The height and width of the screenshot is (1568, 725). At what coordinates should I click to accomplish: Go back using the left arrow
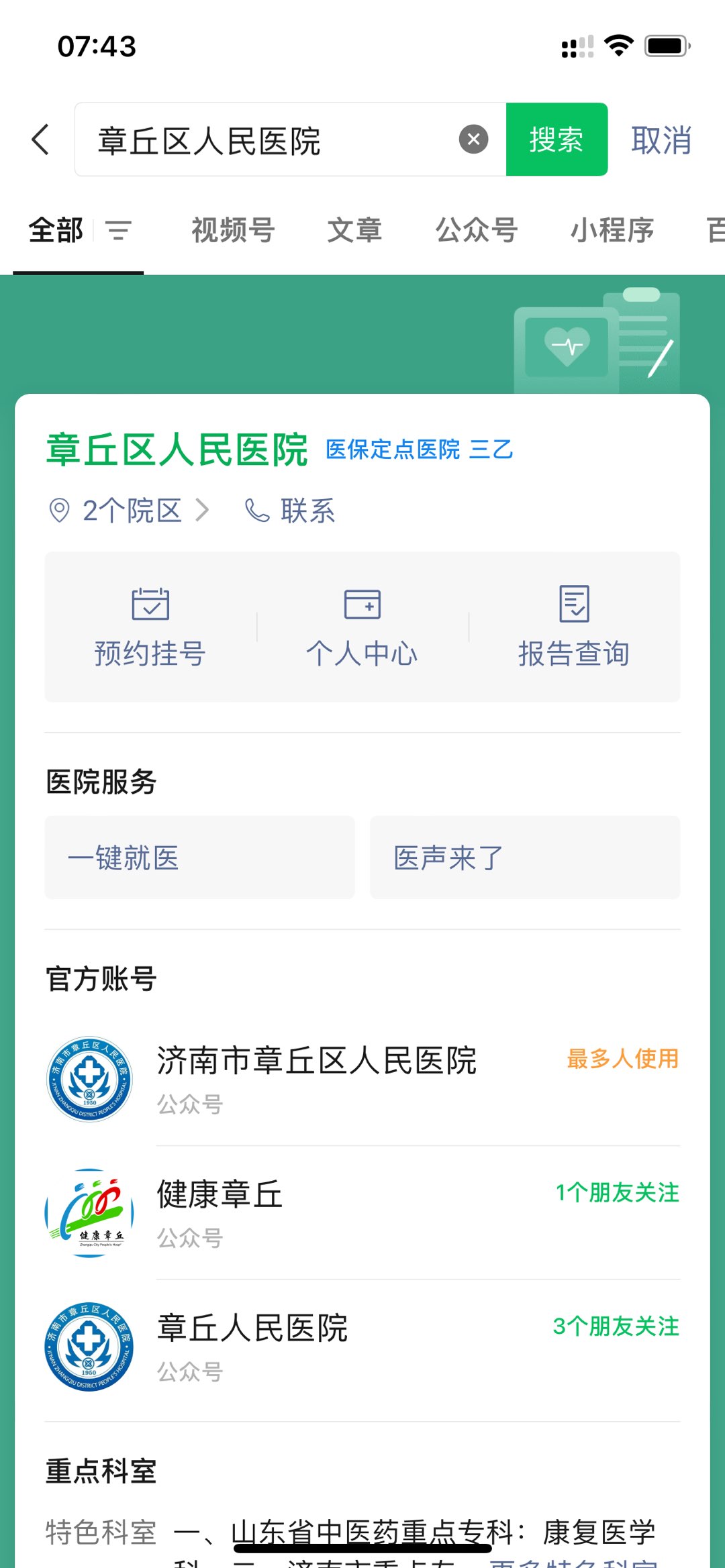[x=40, y=140]
